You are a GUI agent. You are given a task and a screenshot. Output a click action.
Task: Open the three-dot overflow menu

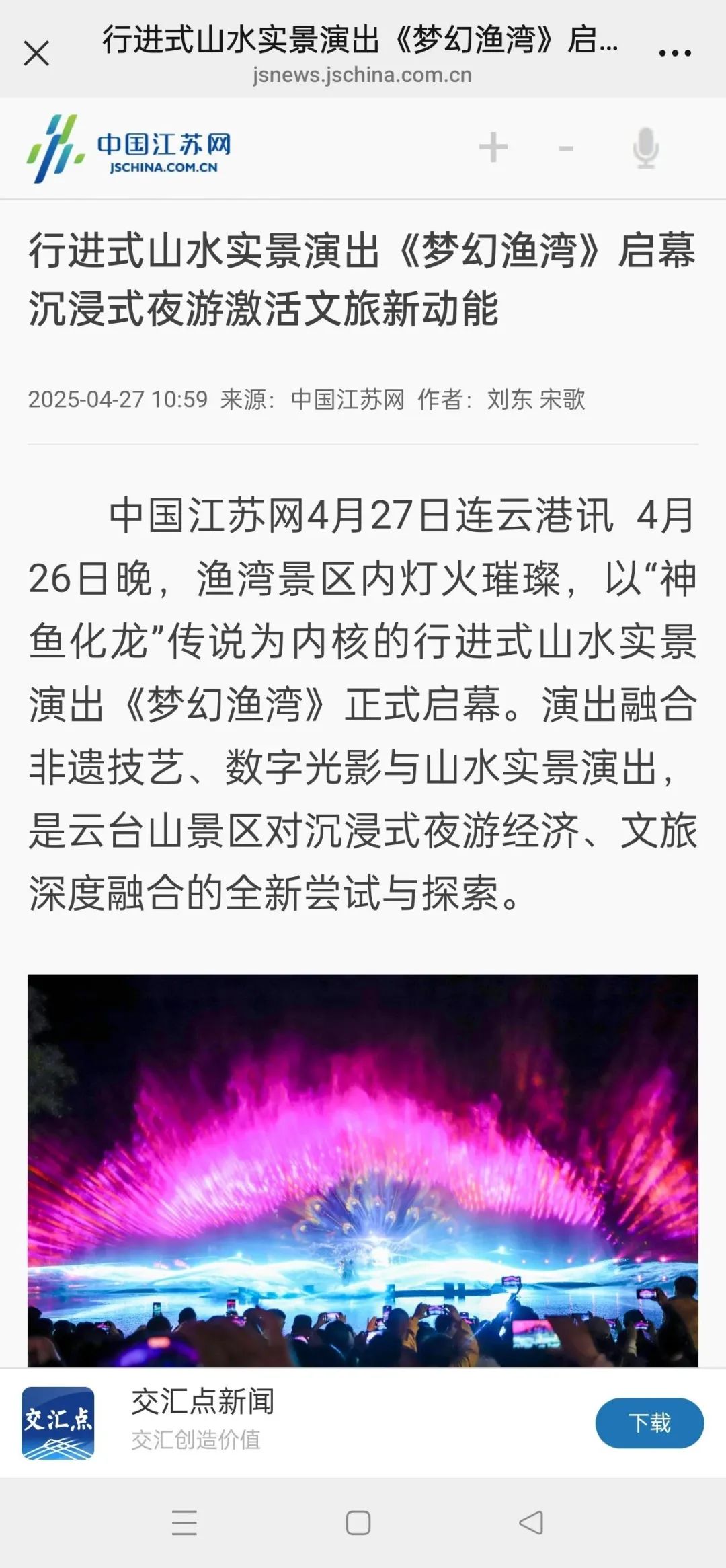pos(674,53)
